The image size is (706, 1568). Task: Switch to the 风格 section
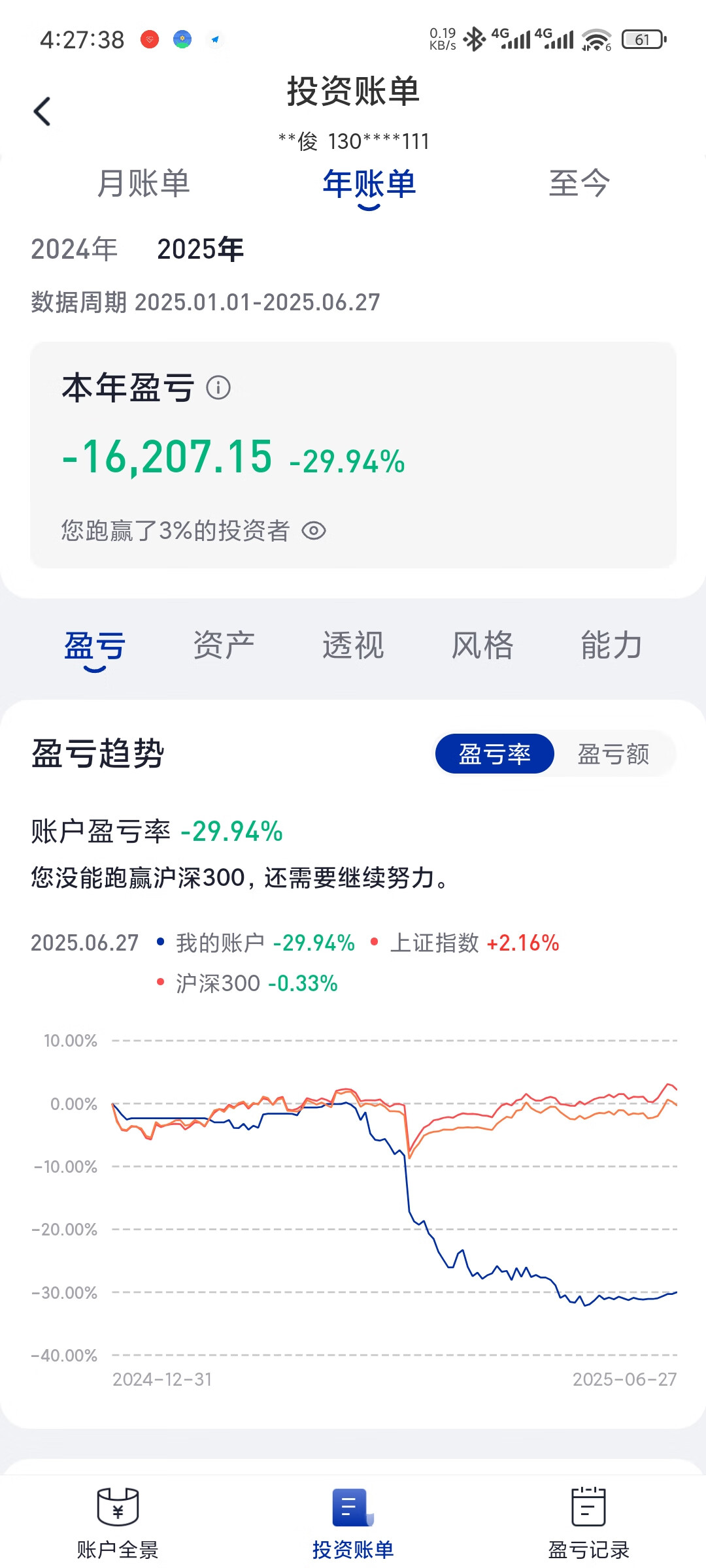482,645
